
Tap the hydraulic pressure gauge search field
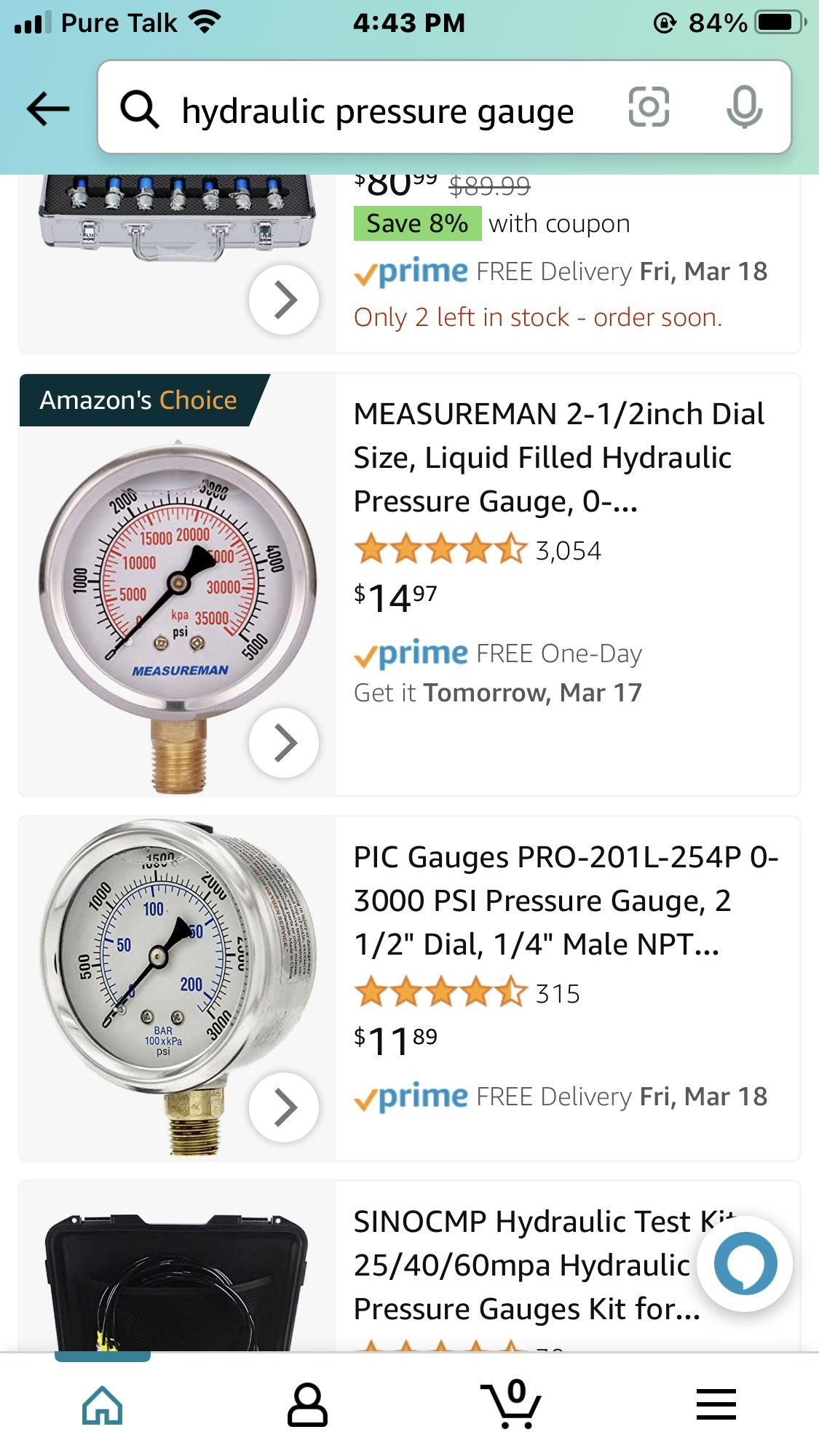[377, 111]
